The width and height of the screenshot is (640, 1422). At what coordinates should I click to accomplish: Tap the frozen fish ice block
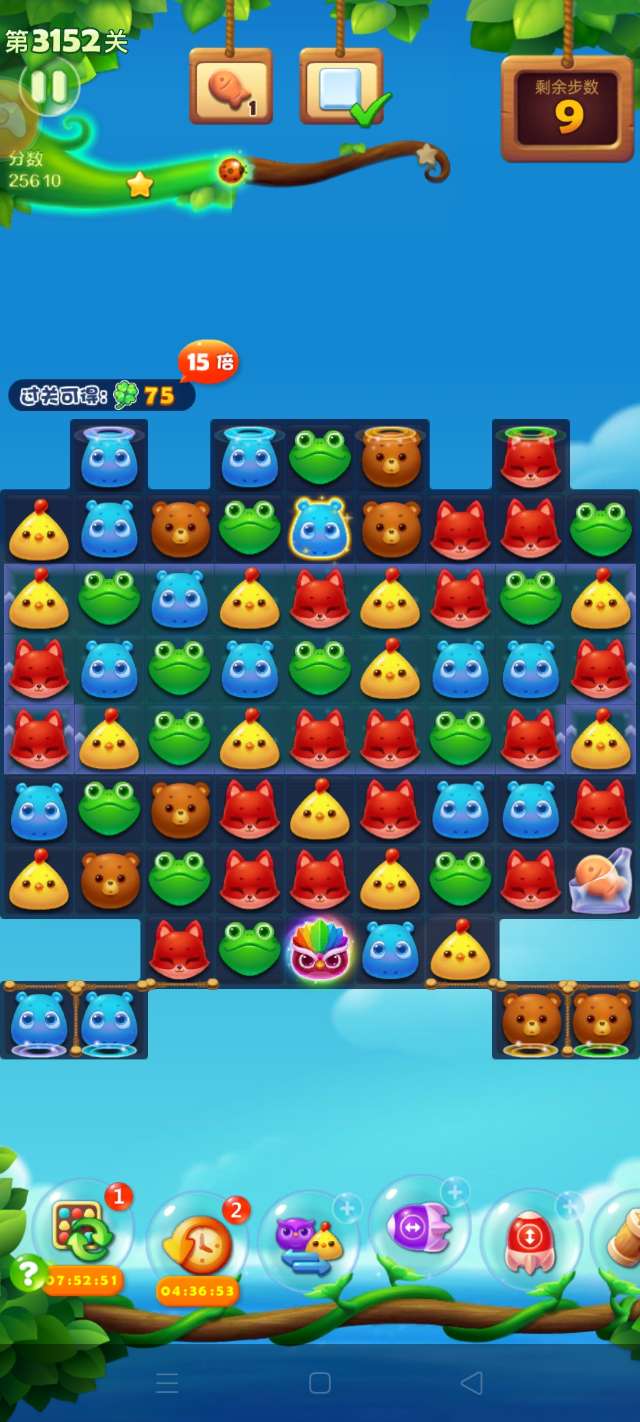tap(601, 880)
